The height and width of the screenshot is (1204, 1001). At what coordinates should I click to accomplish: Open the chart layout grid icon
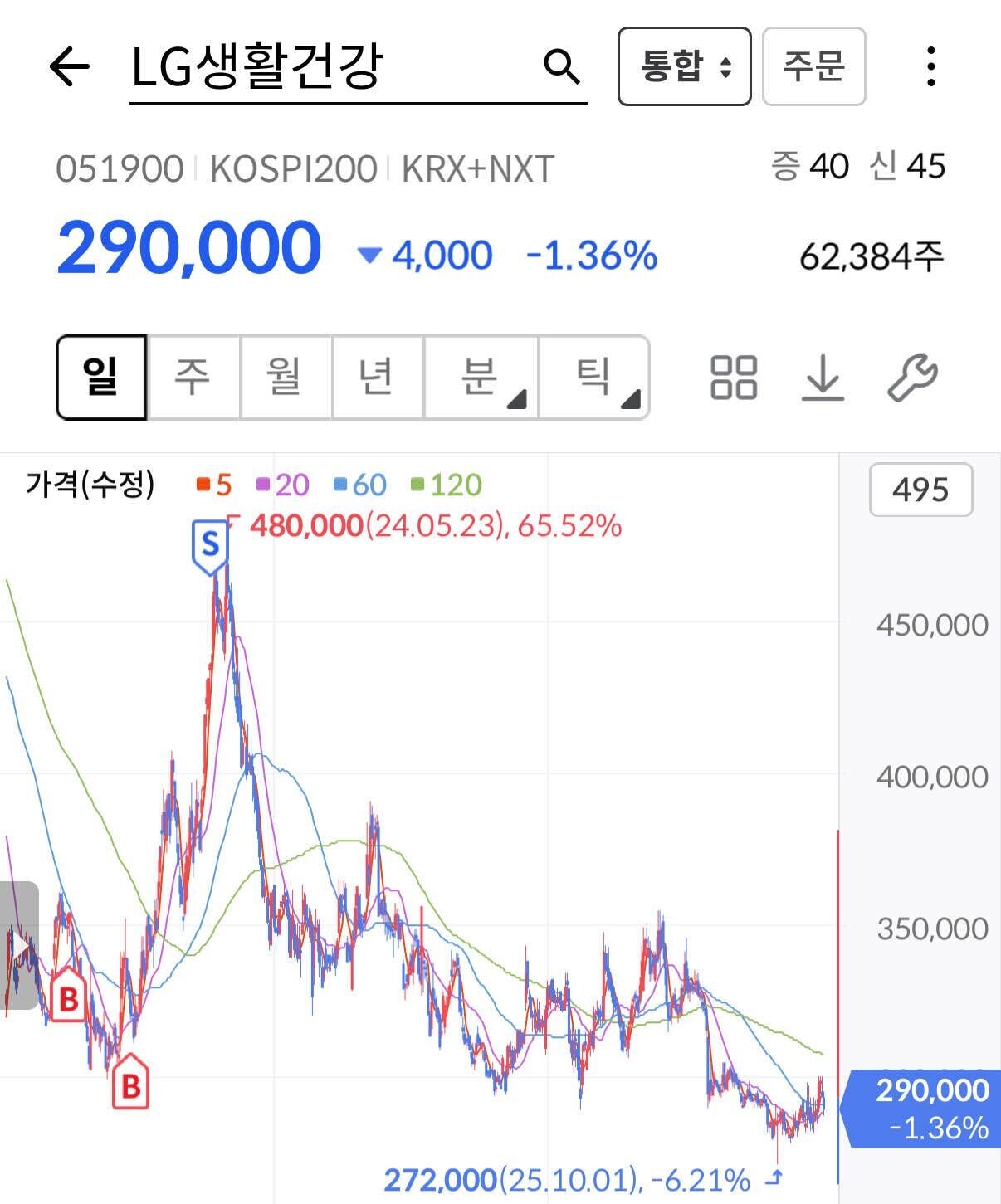(734, 378)
